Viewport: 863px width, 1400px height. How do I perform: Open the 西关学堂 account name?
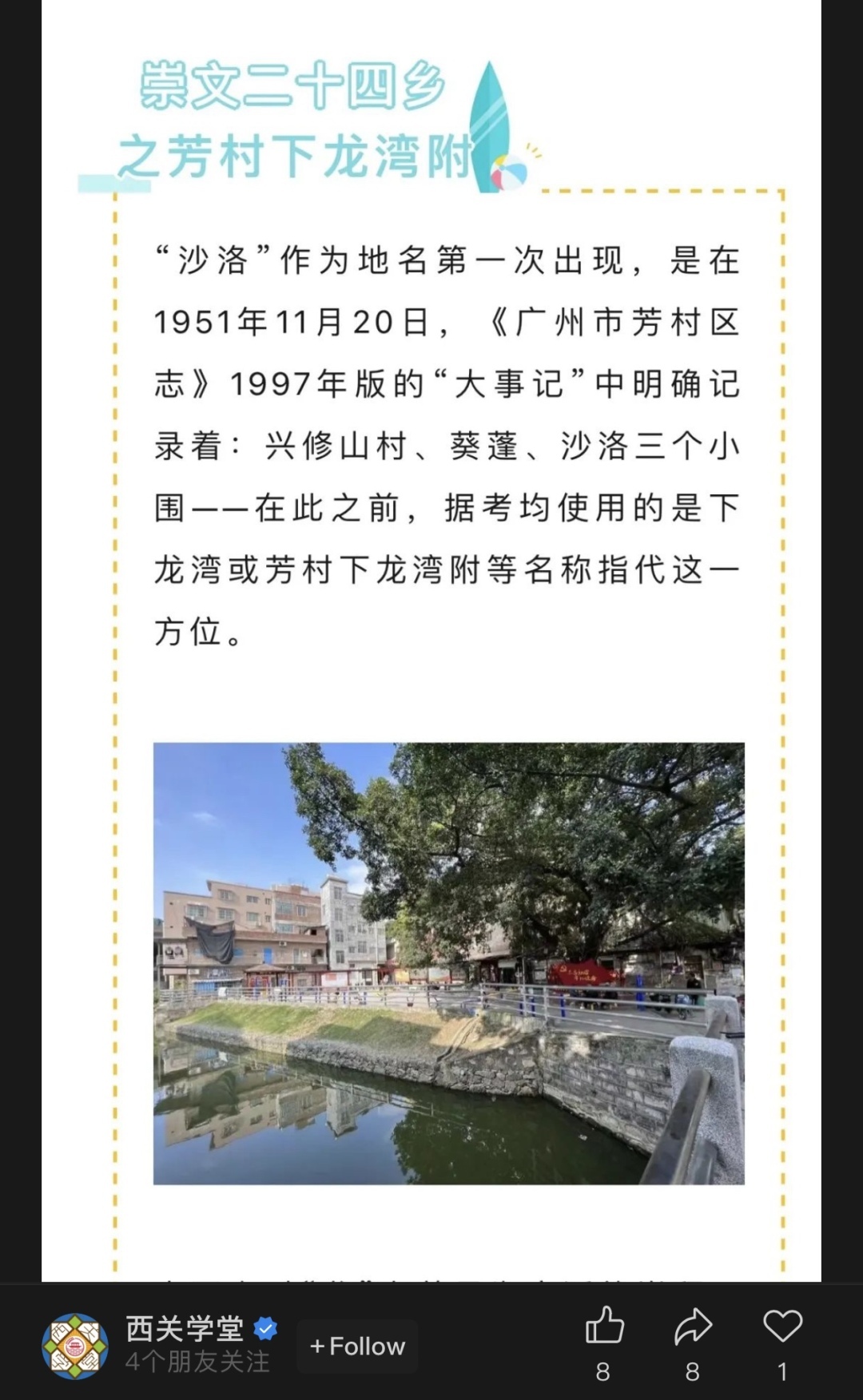coord(185,1329)
